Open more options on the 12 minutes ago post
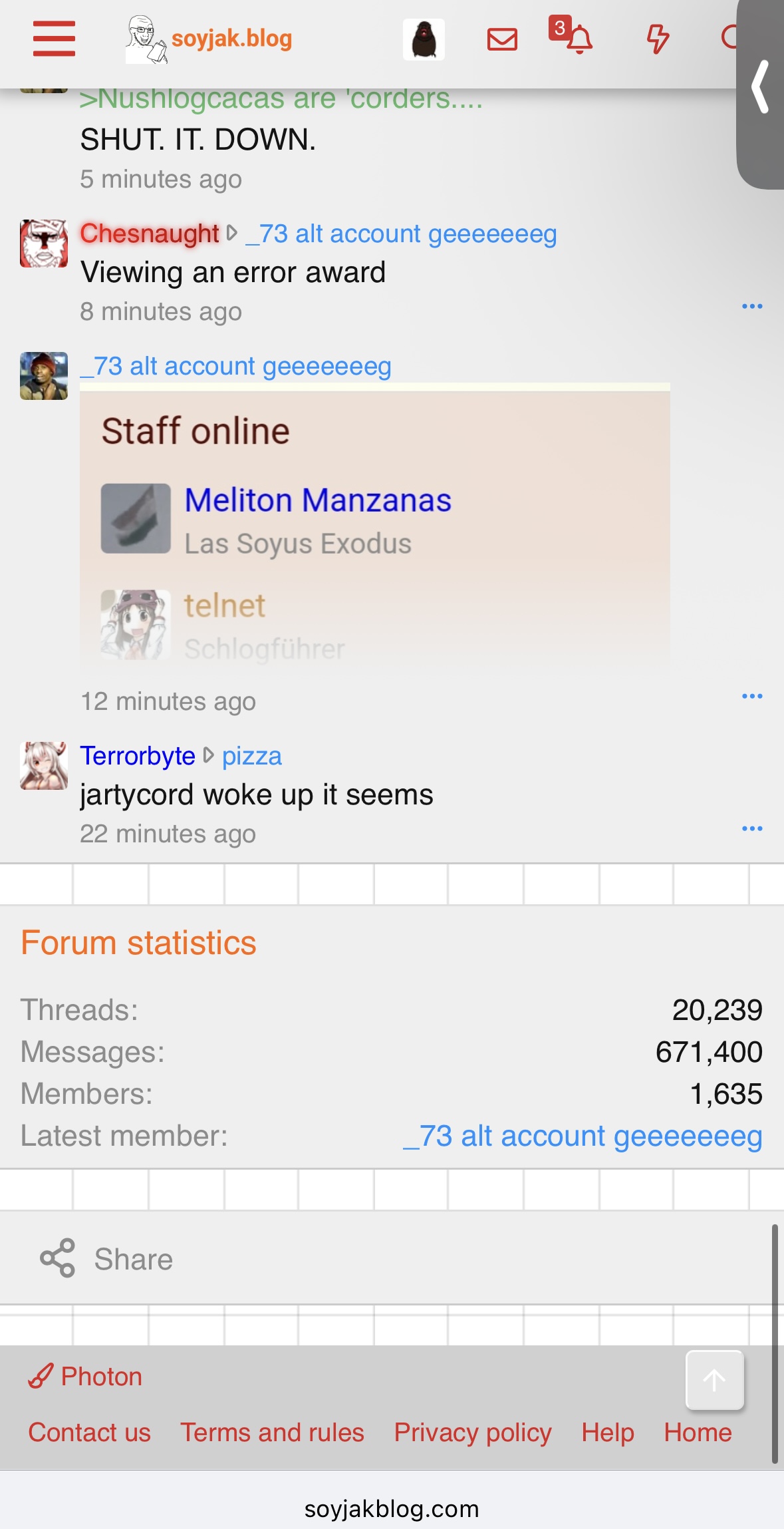Viewport: 784px width, 1529px height. [x=752, y=696]
